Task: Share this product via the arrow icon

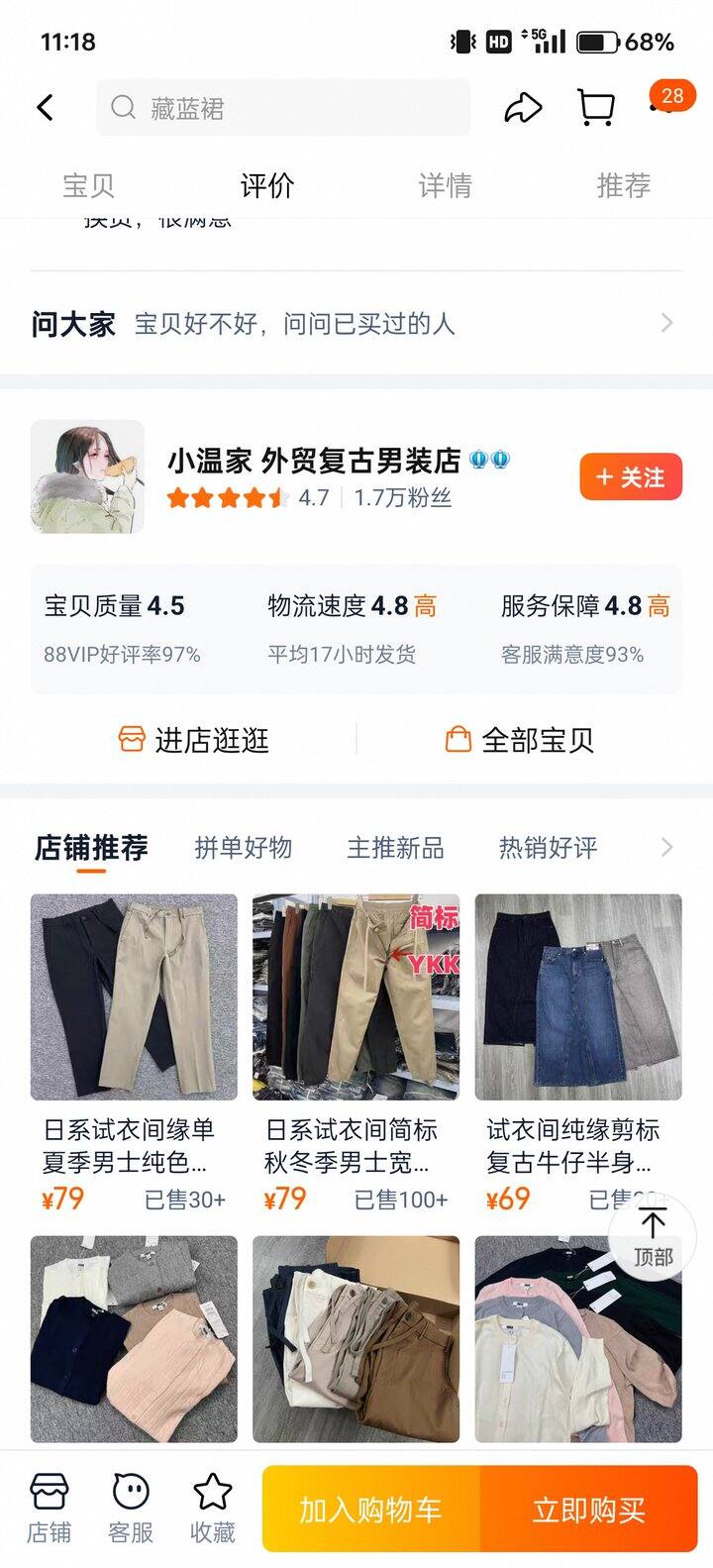Action: pos(523,107)
